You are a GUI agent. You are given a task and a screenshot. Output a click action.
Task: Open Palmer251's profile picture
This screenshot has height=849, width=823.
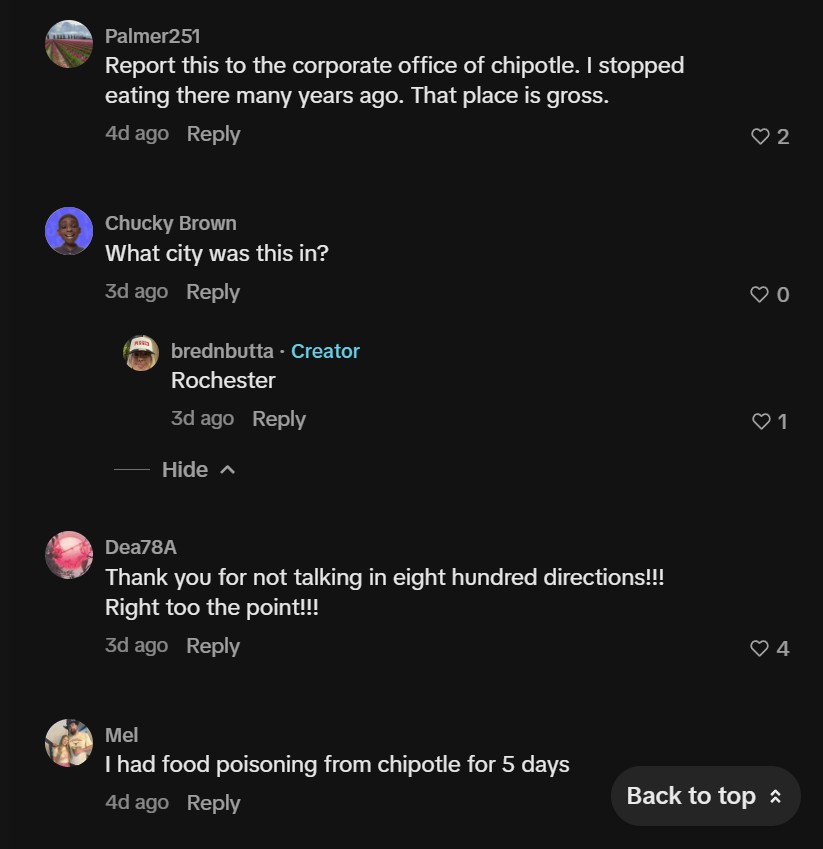tap(69, 44)
